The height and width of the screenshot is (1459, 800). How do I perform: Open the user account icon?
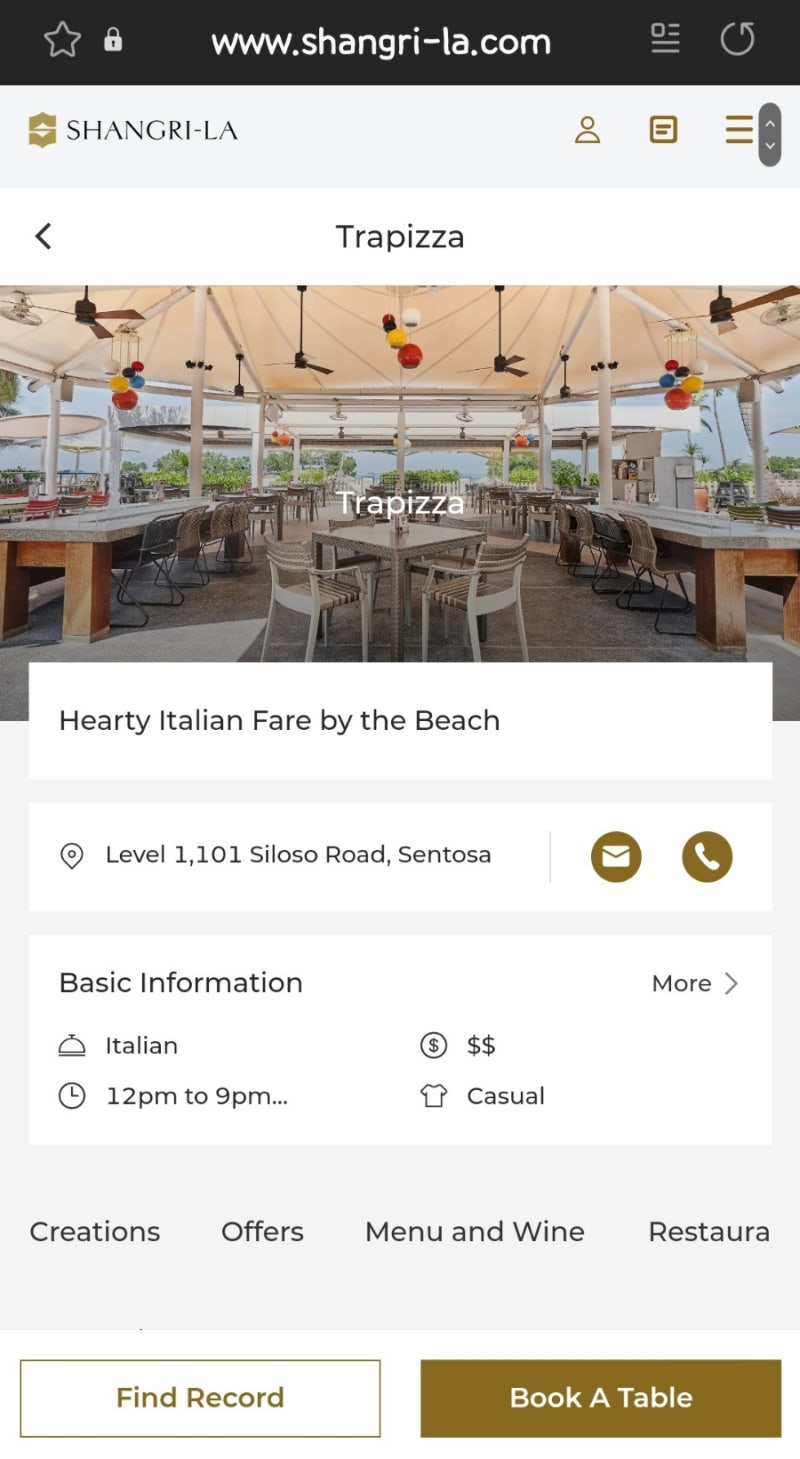pos(588,130)
